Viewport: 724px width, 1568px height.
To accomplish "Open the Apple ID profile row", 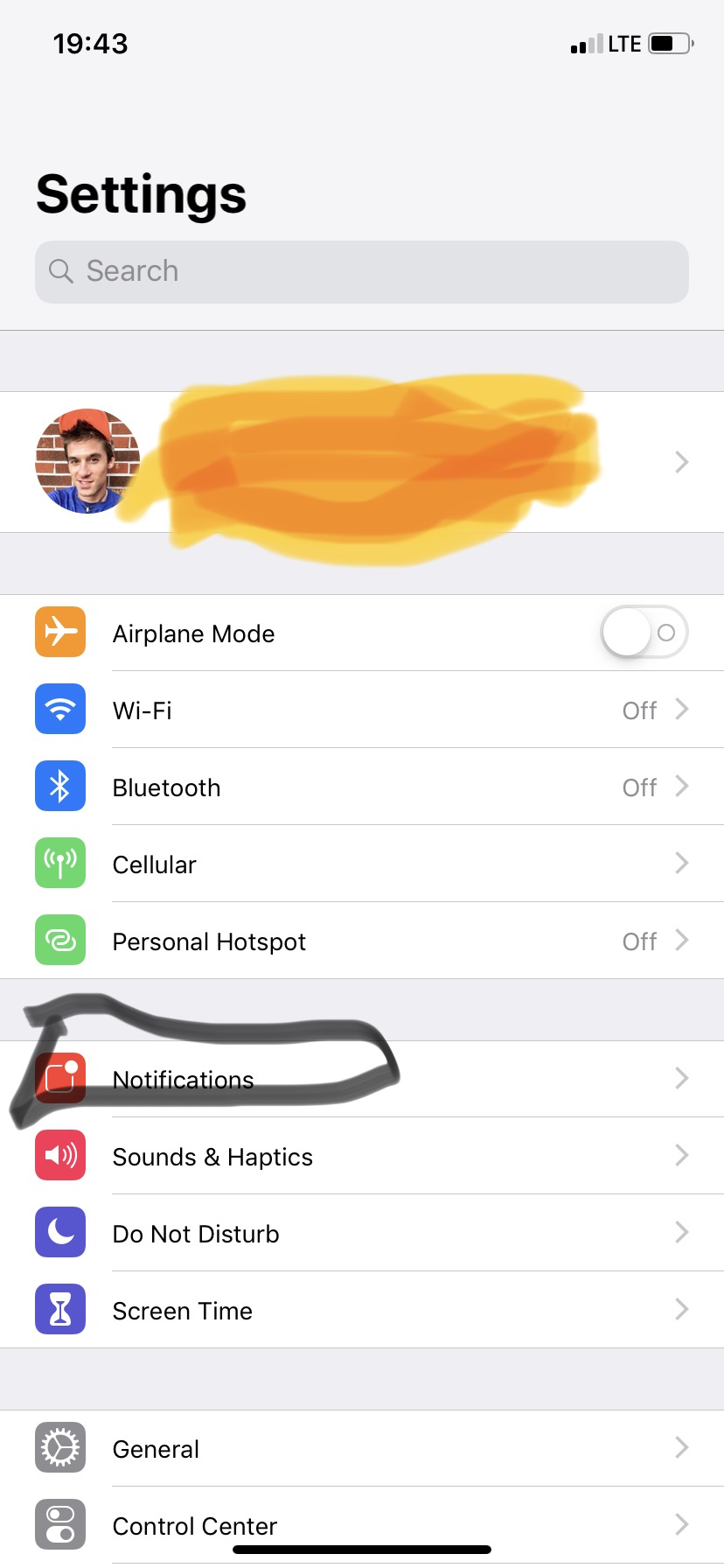I will tap(362, 462).
